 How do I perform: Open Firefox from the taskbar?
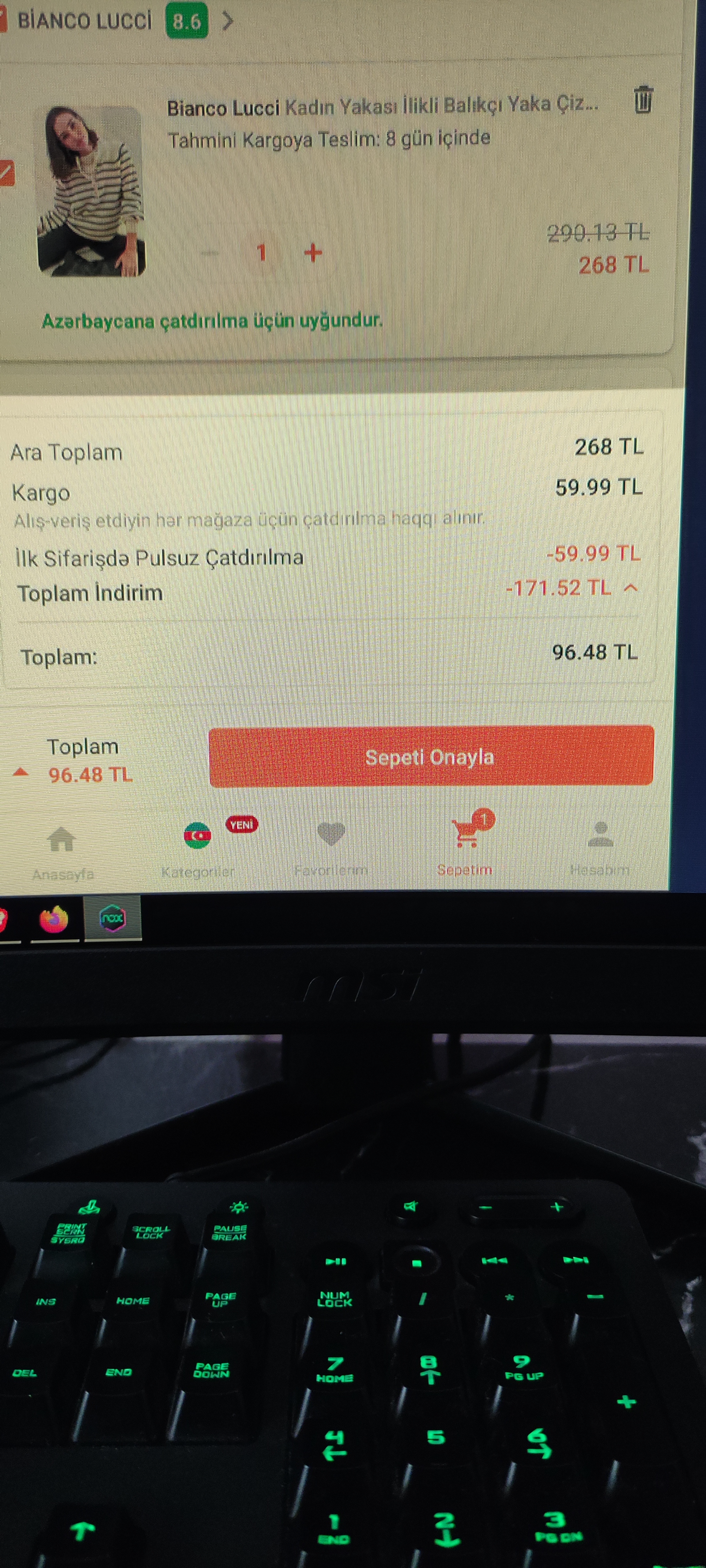(54, 919)
